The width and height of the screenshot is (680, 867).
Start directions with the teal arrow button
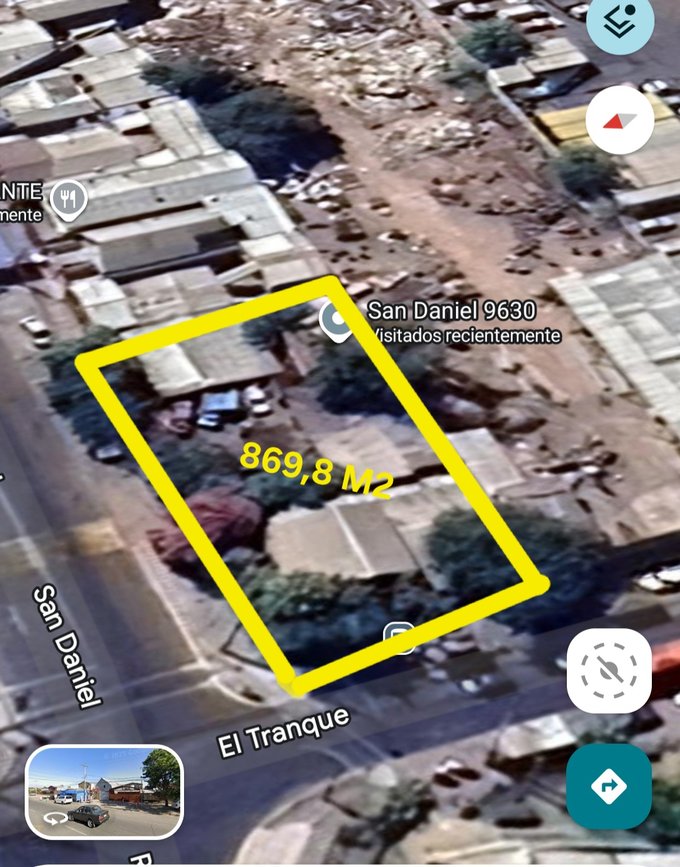pyautogui.click(x=609, y=786)
